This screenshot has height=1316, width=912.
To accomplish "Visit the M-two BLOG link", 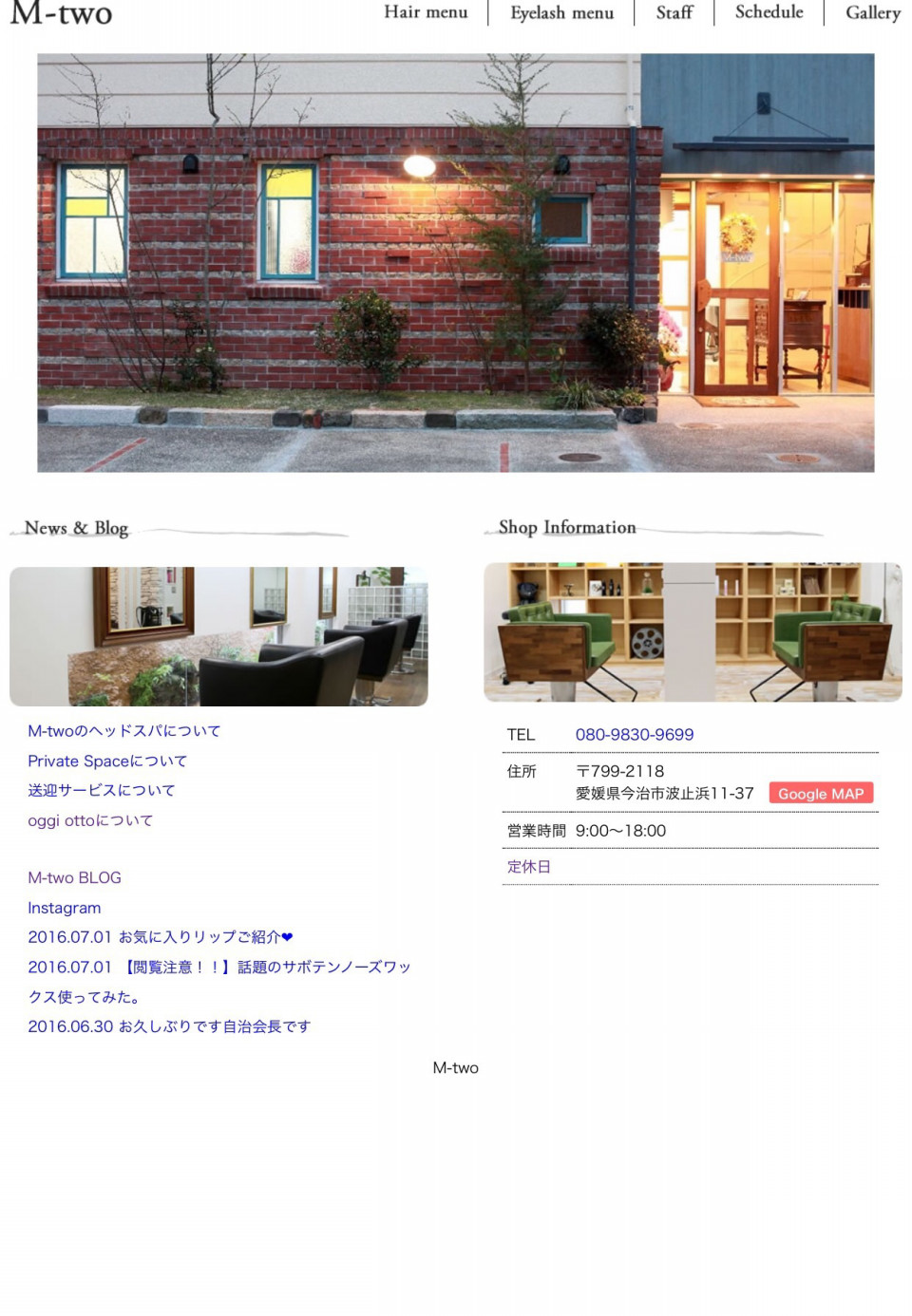I will 74,878.
